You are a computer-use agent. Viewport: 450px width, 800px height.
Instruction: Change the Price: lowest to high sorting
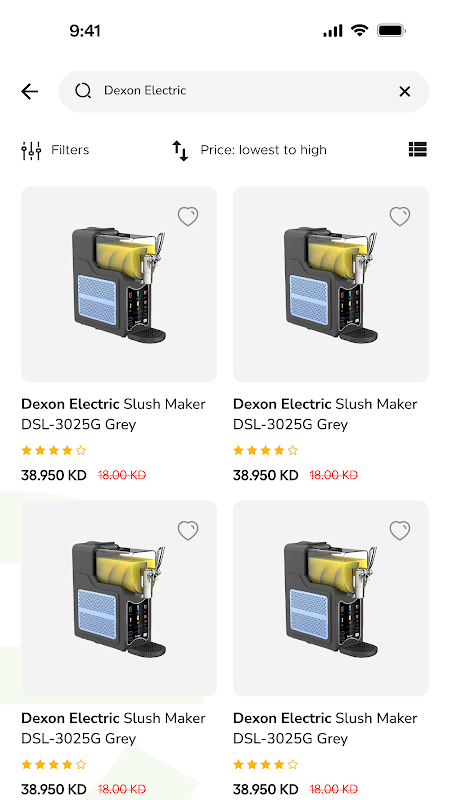[x=249, y=150]
